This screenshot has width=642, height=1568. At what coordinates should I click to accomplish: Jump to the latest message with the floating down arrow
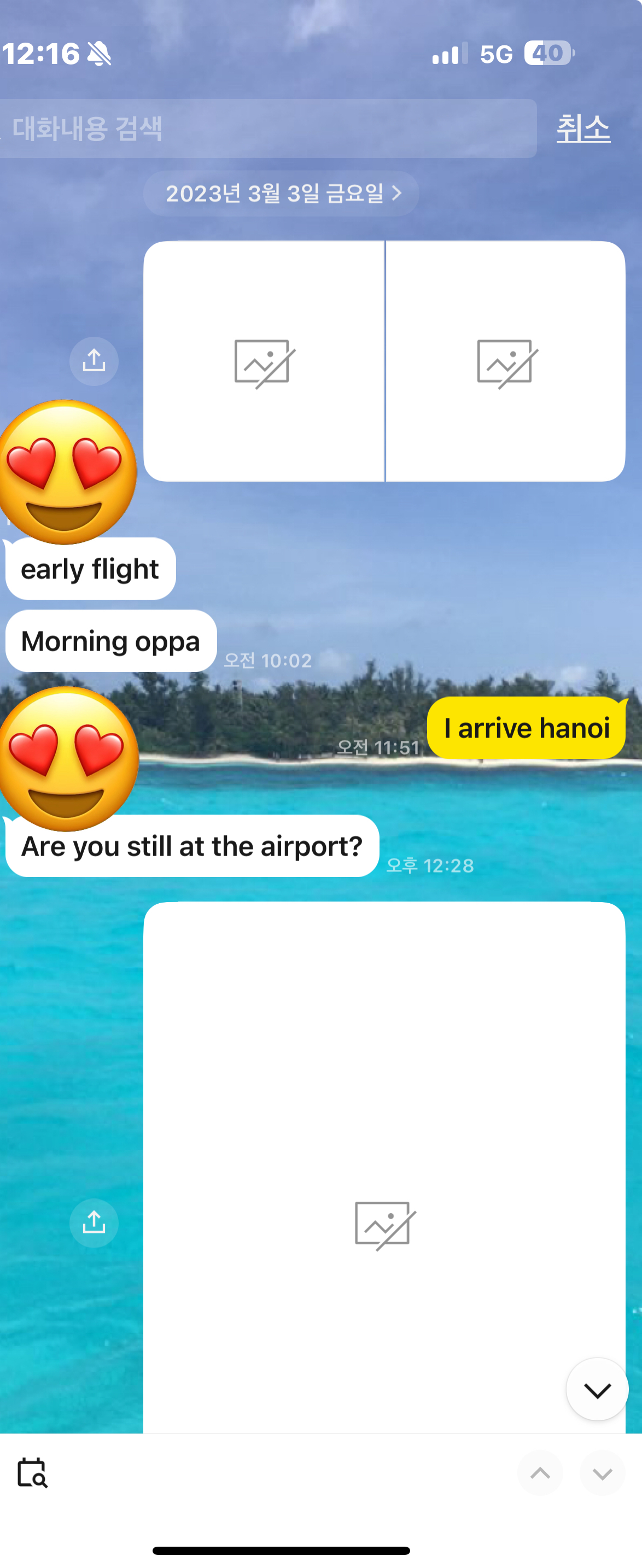tap(597, 1390)
